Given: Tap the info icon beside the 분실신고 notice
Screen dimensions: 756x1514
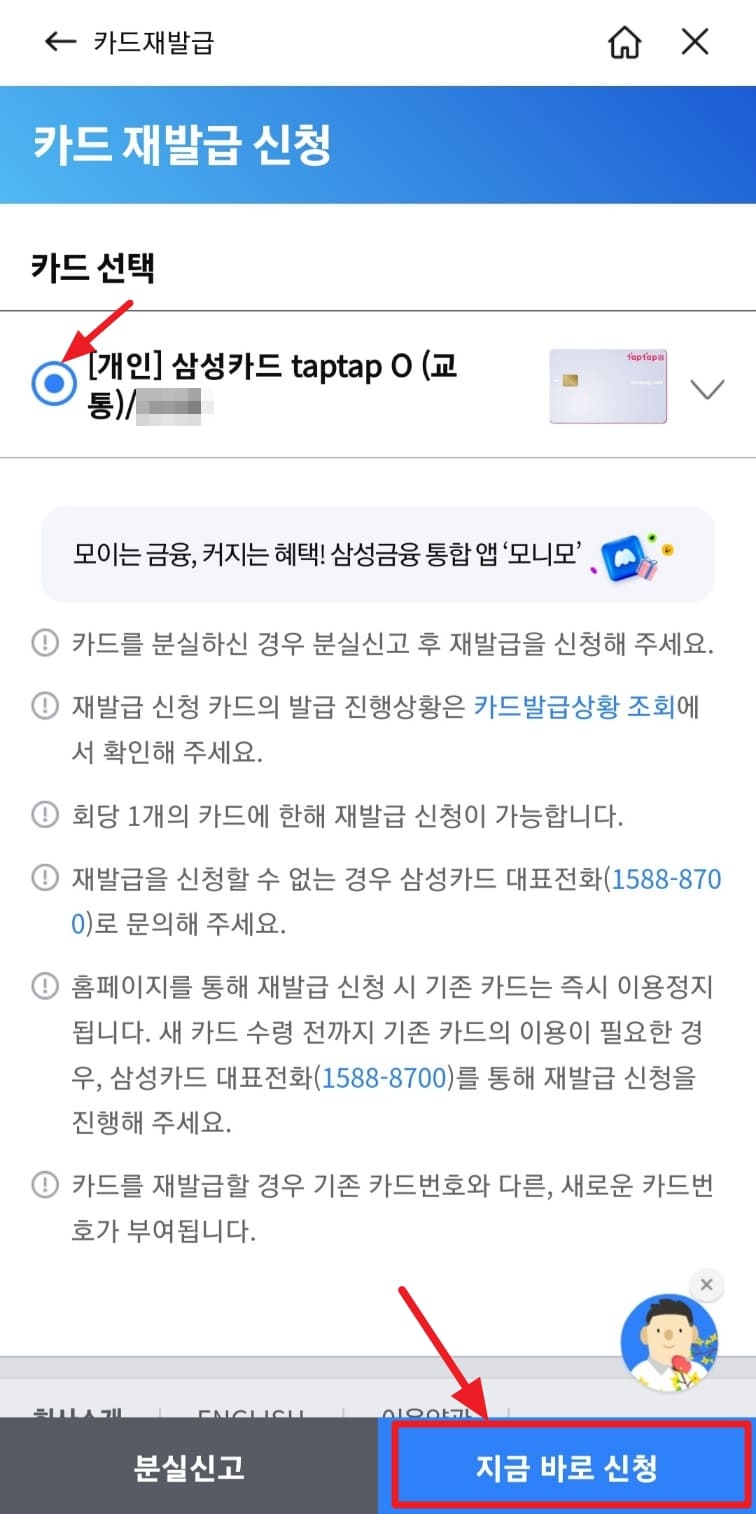Looking at the screenshot, I should pyautogui.click(x=44, y=644).
